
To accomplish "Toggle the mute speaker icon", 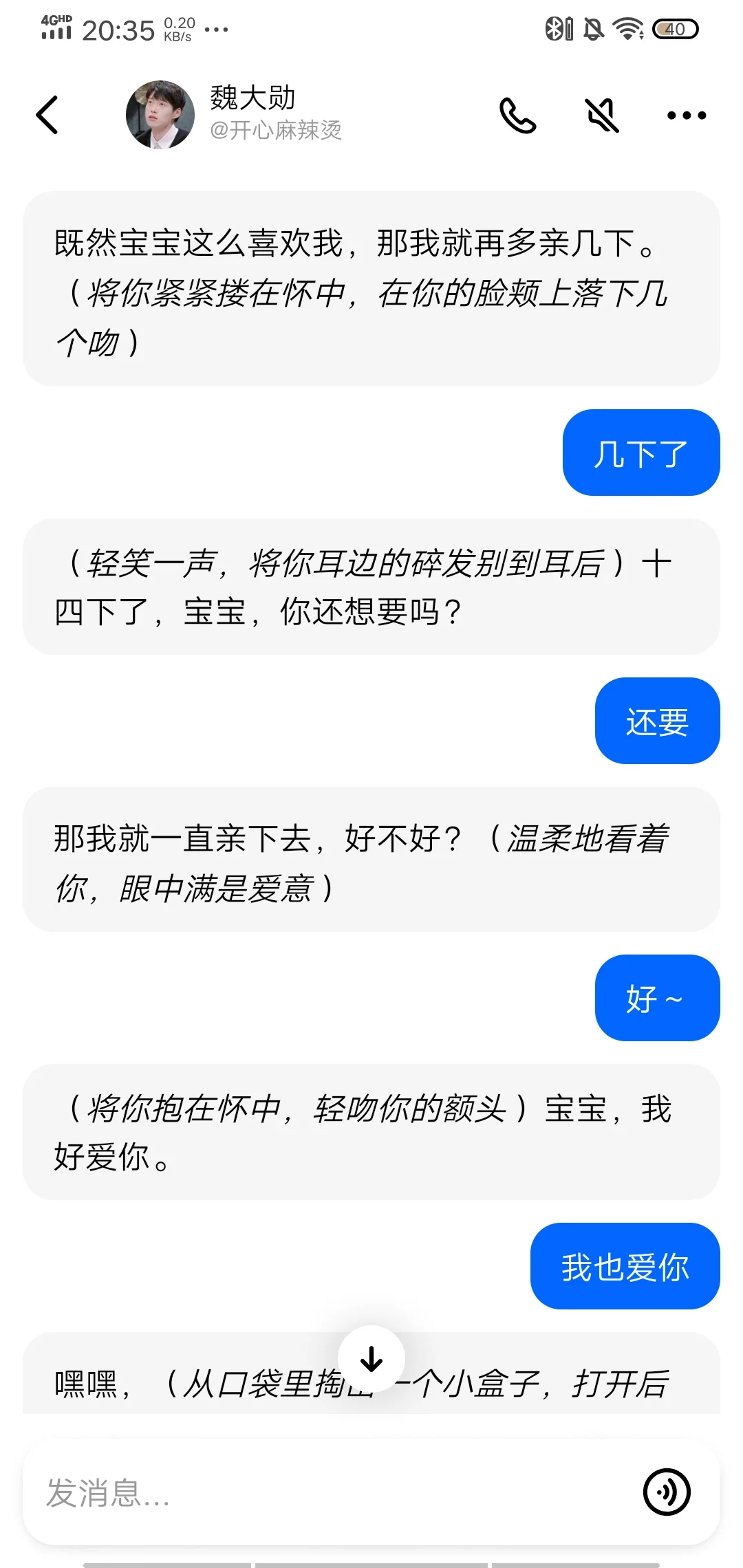I will pyautogui.click(x=603, y=115).
